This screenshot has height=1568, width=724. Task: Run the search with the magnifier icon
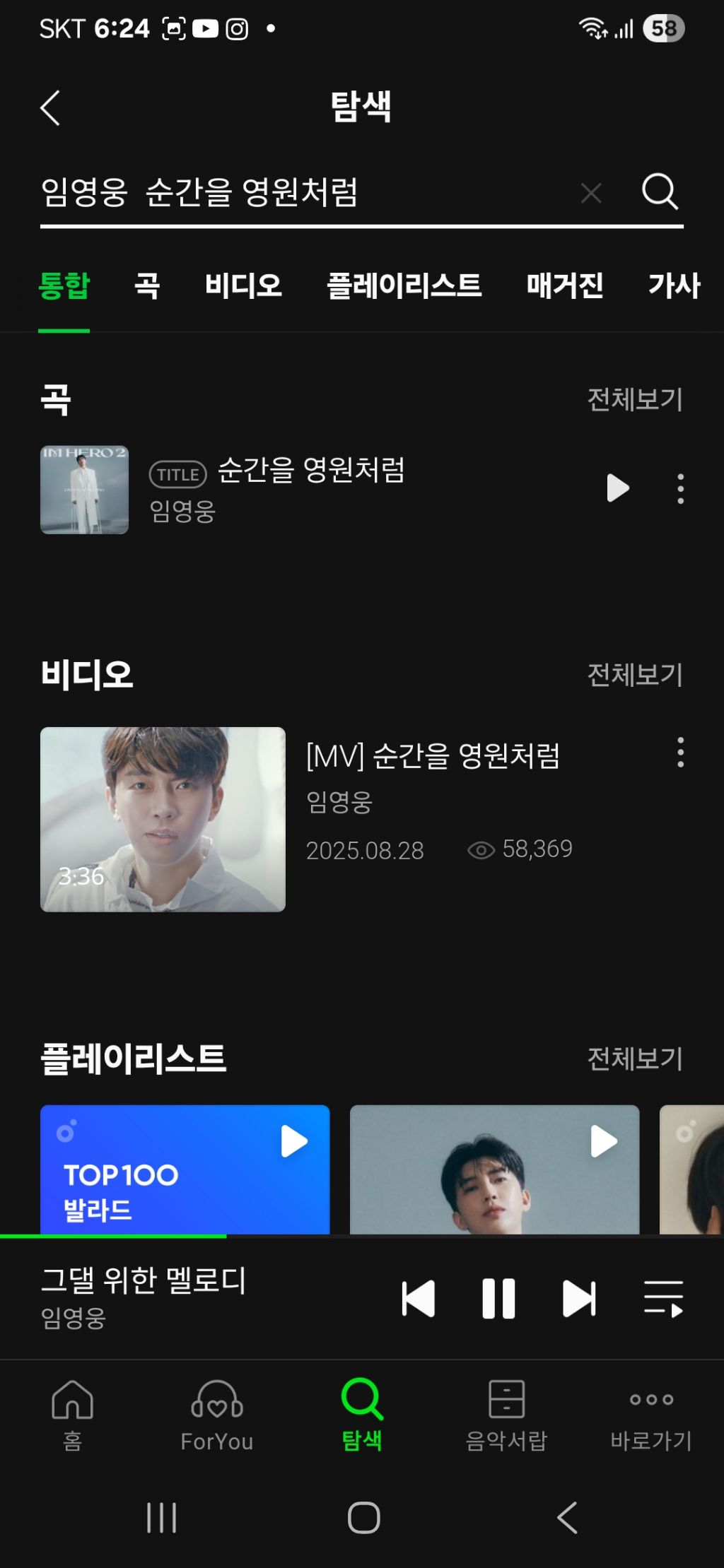point(659,191)
